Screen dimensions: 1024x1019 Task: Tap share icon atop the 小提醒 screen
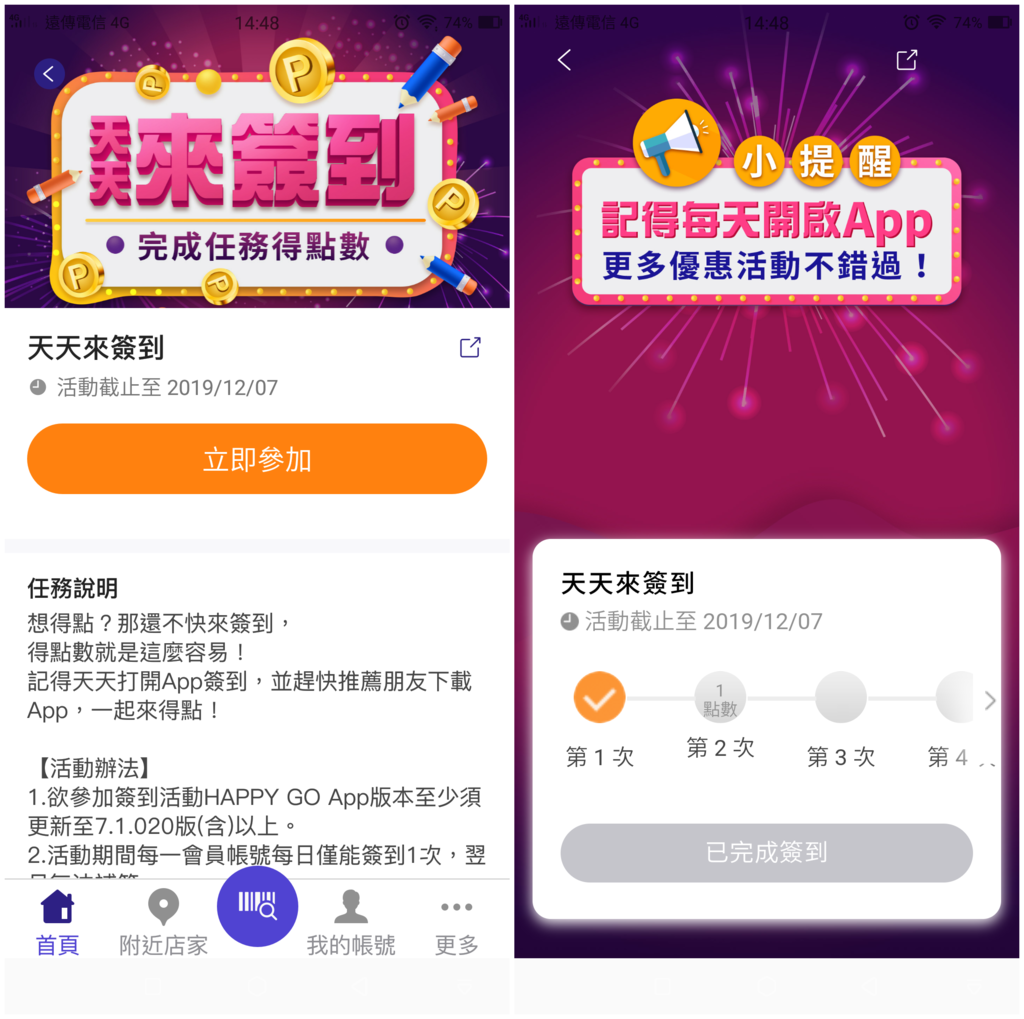(x=906, y=60)
